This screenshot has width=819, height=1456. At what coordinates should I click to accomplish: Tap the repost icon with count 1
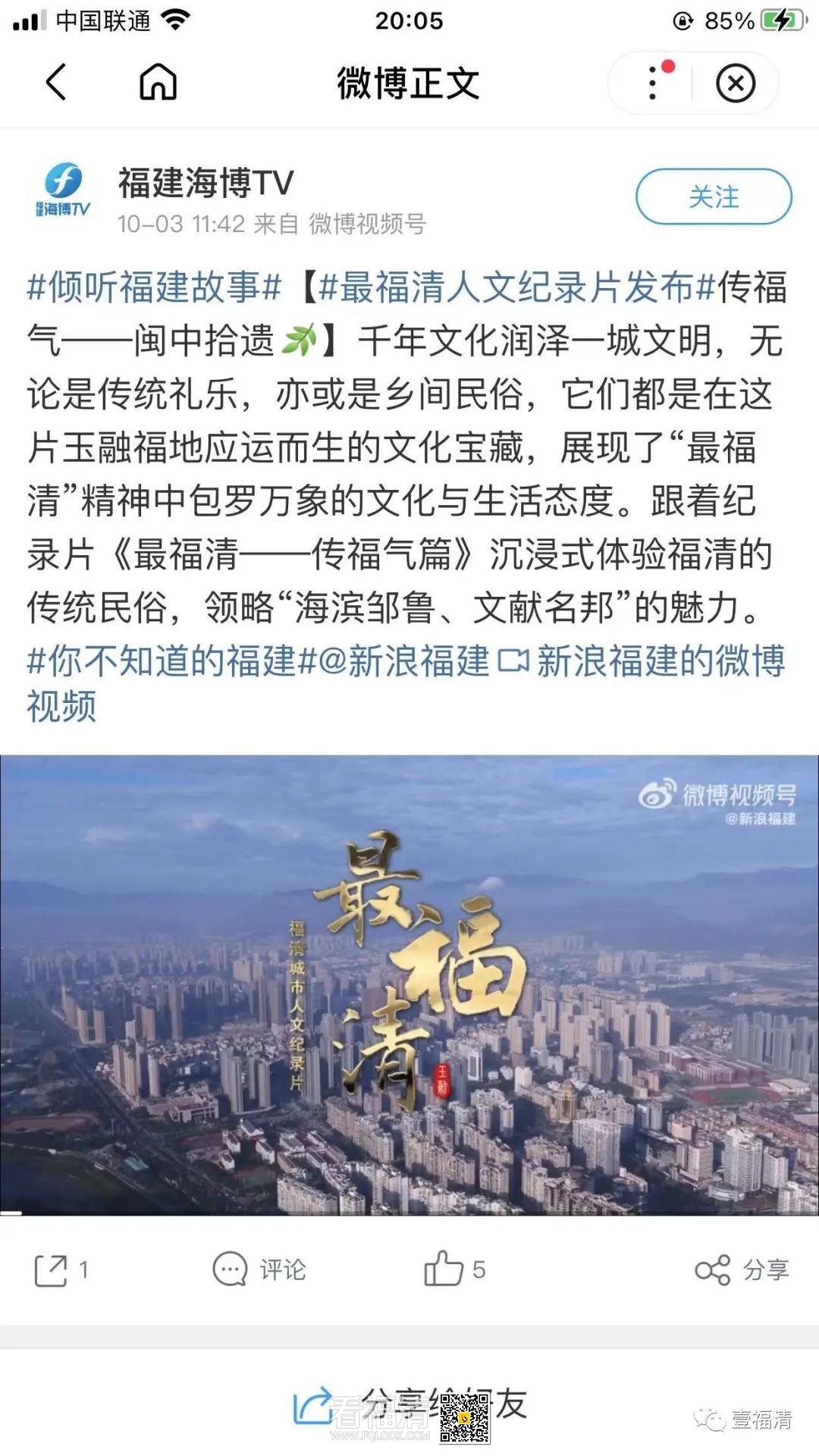pyautogui.click(x=52, y=1270)
